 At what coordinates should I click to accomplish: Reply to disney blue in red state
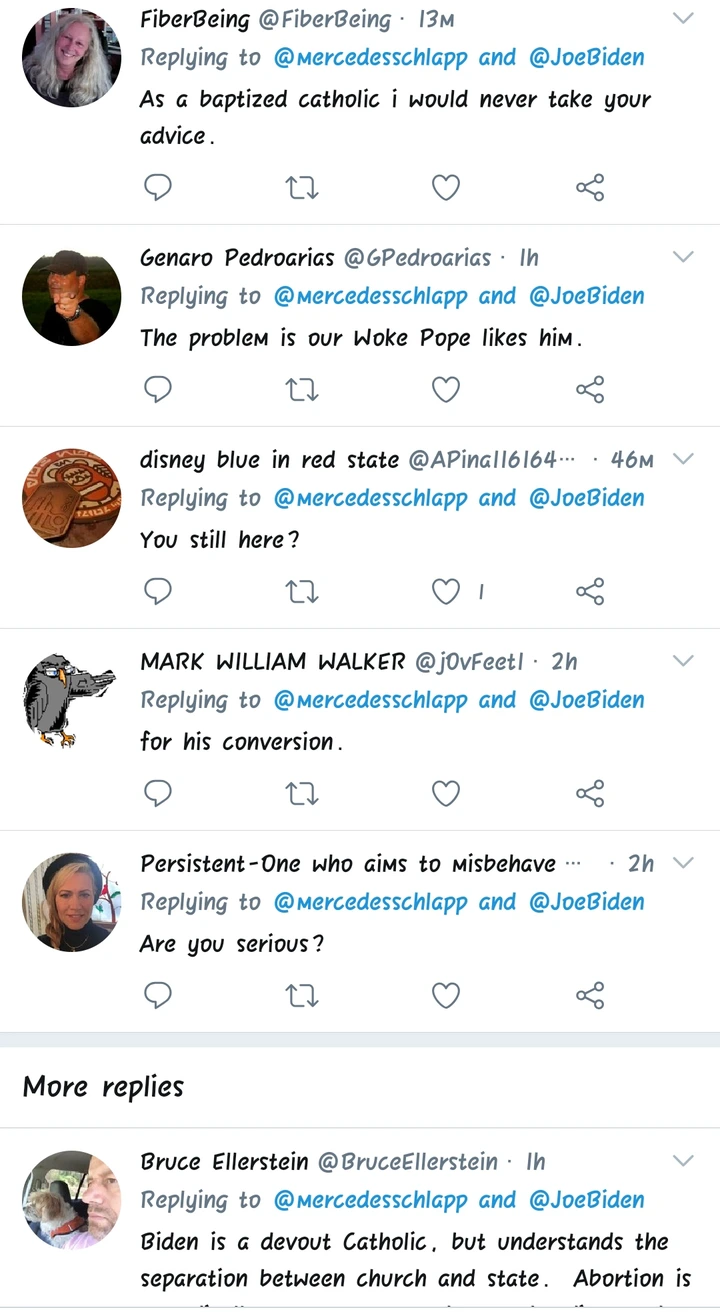[158, 591]
